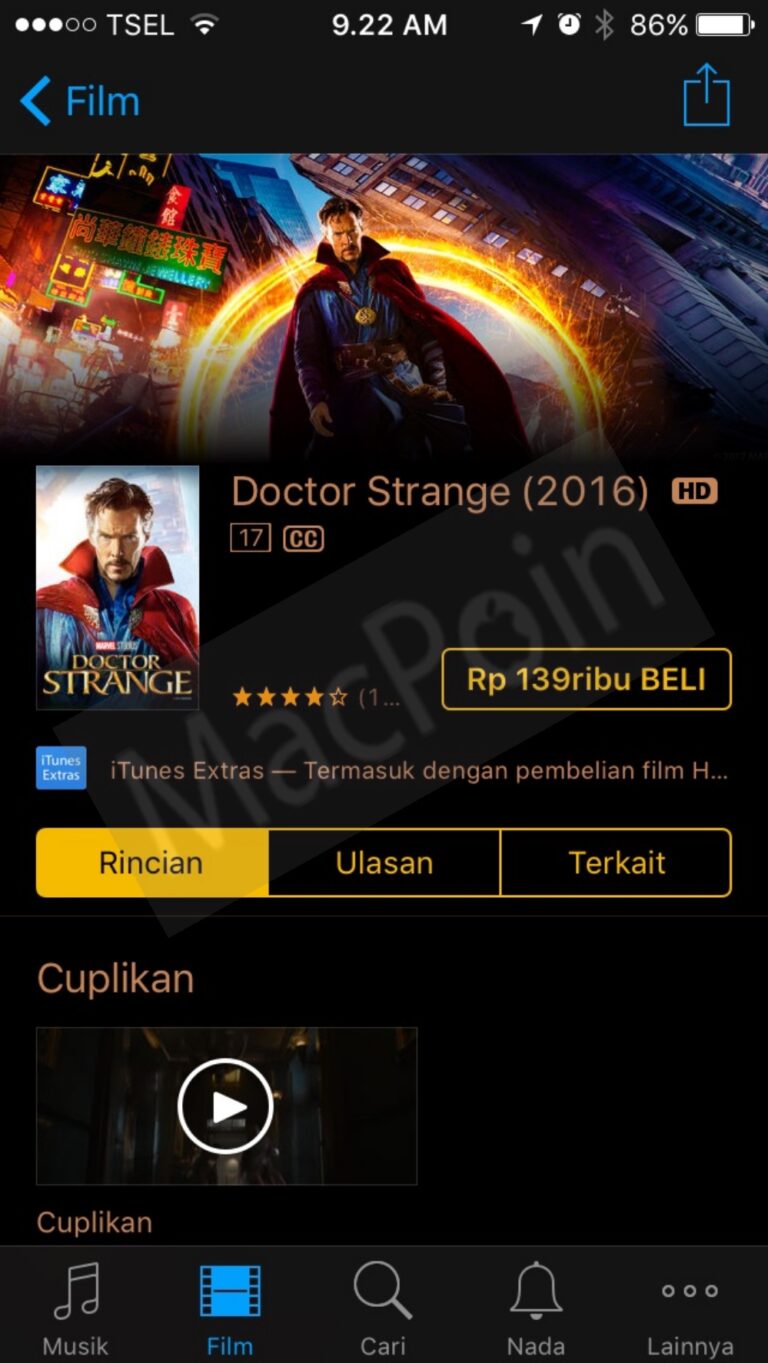Show the Terkait related movies
Screen dimensions: 768x1363
[616, 863]
